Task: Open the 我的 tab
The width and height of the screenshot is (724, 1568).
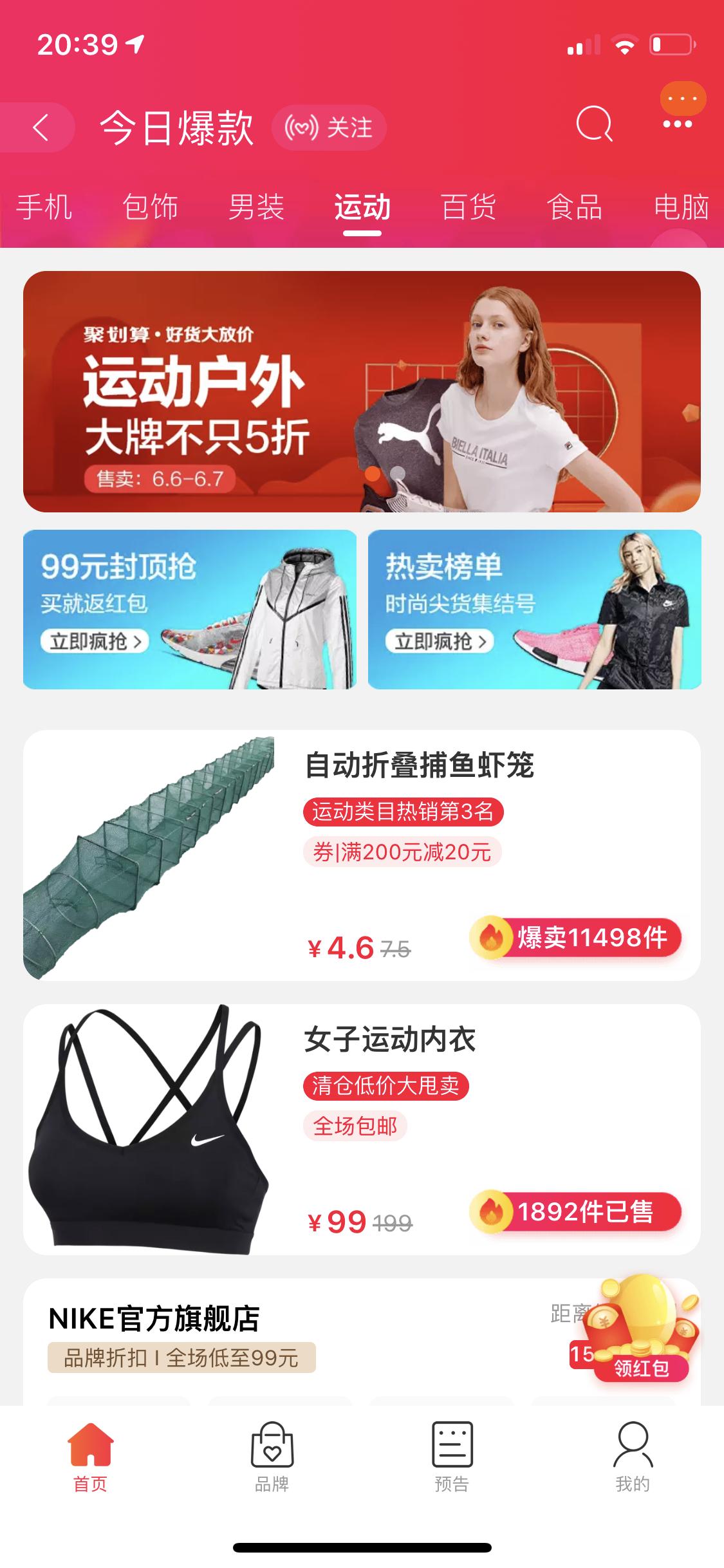Action: 633,1457
